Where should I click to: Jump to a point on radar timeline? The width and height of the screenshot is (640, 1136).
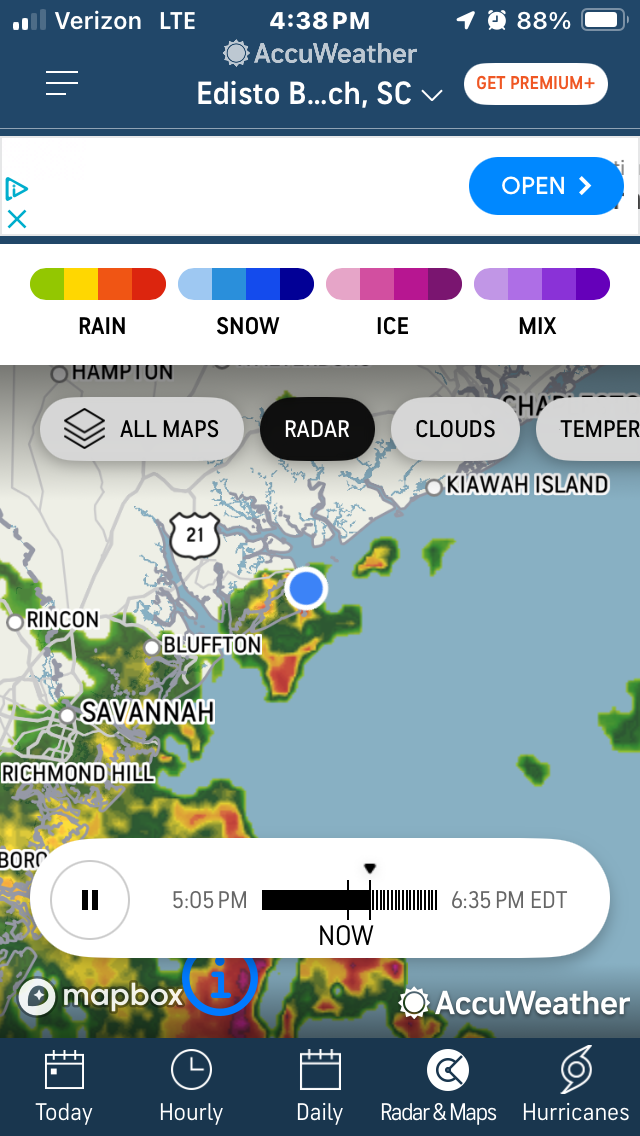(349, 900)
